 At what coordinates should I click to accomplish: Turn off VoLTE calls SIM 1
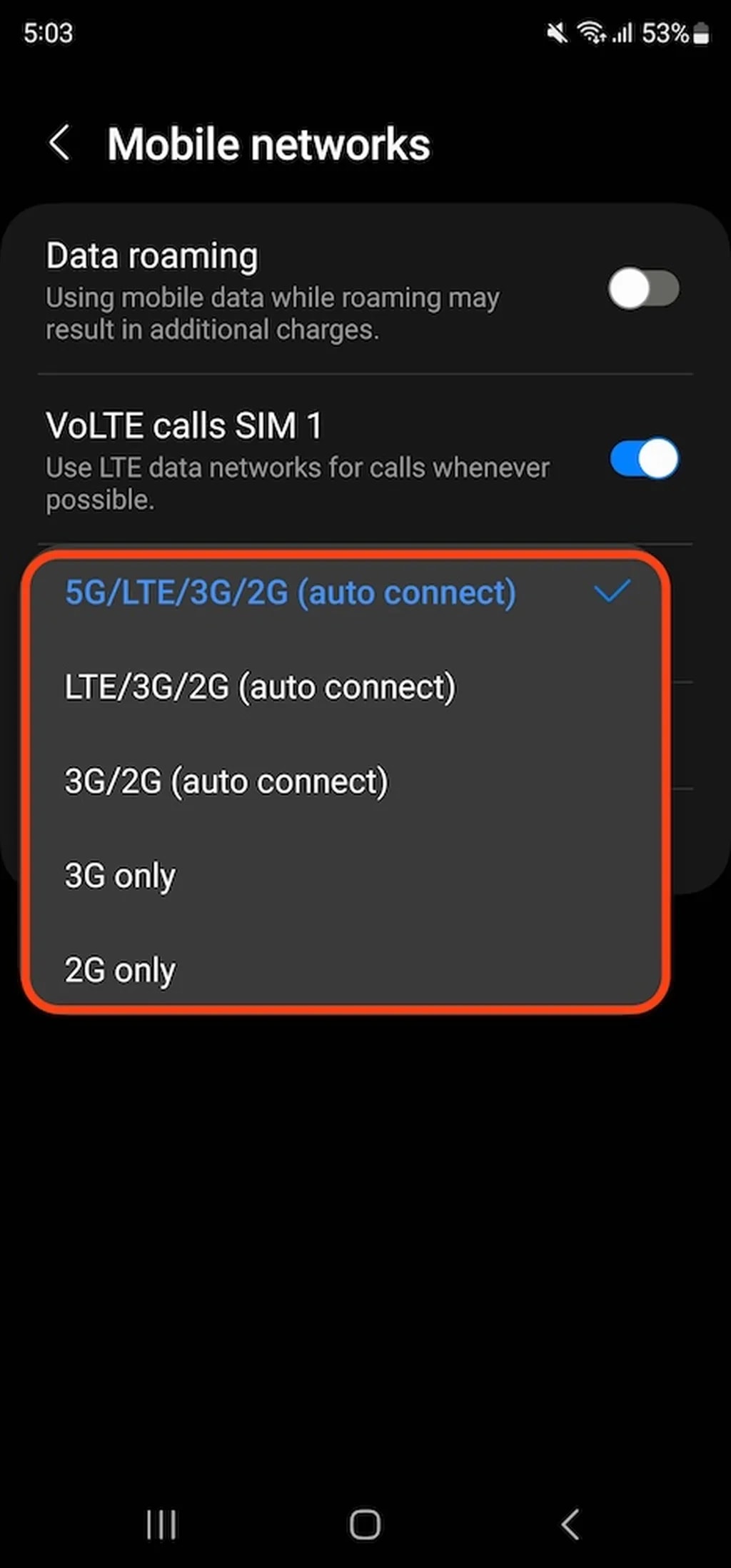643,458
